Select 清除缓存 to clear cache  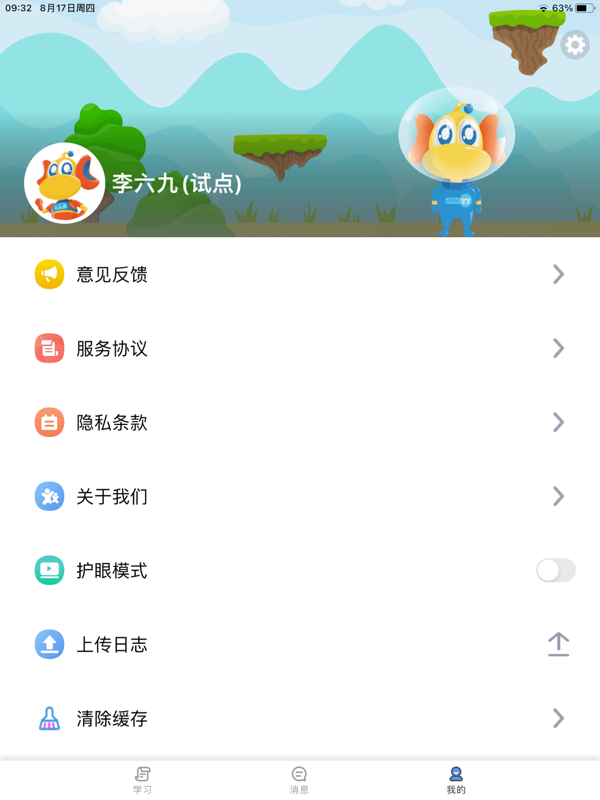[300, 718]
